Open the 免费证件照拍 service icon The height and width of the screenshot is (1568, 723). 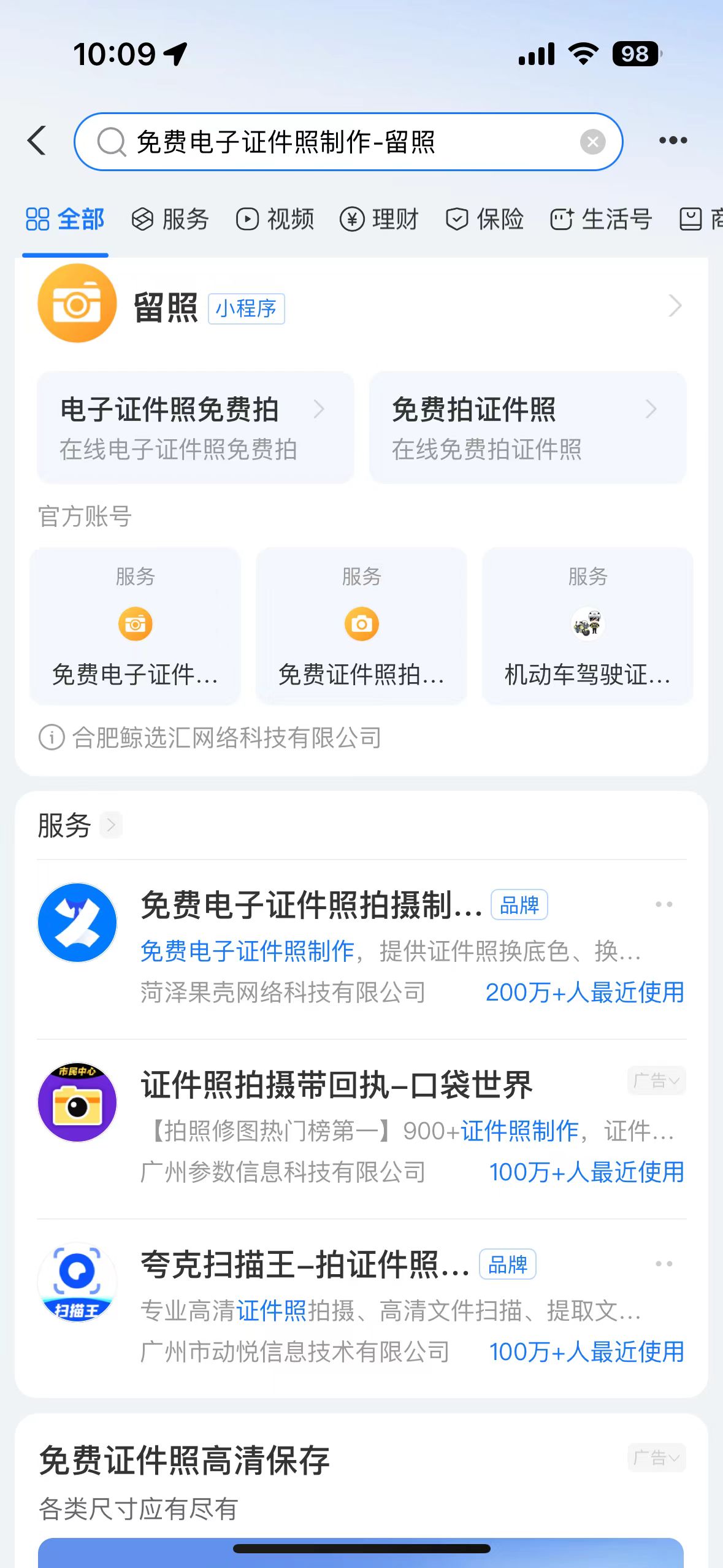point(362,622)
